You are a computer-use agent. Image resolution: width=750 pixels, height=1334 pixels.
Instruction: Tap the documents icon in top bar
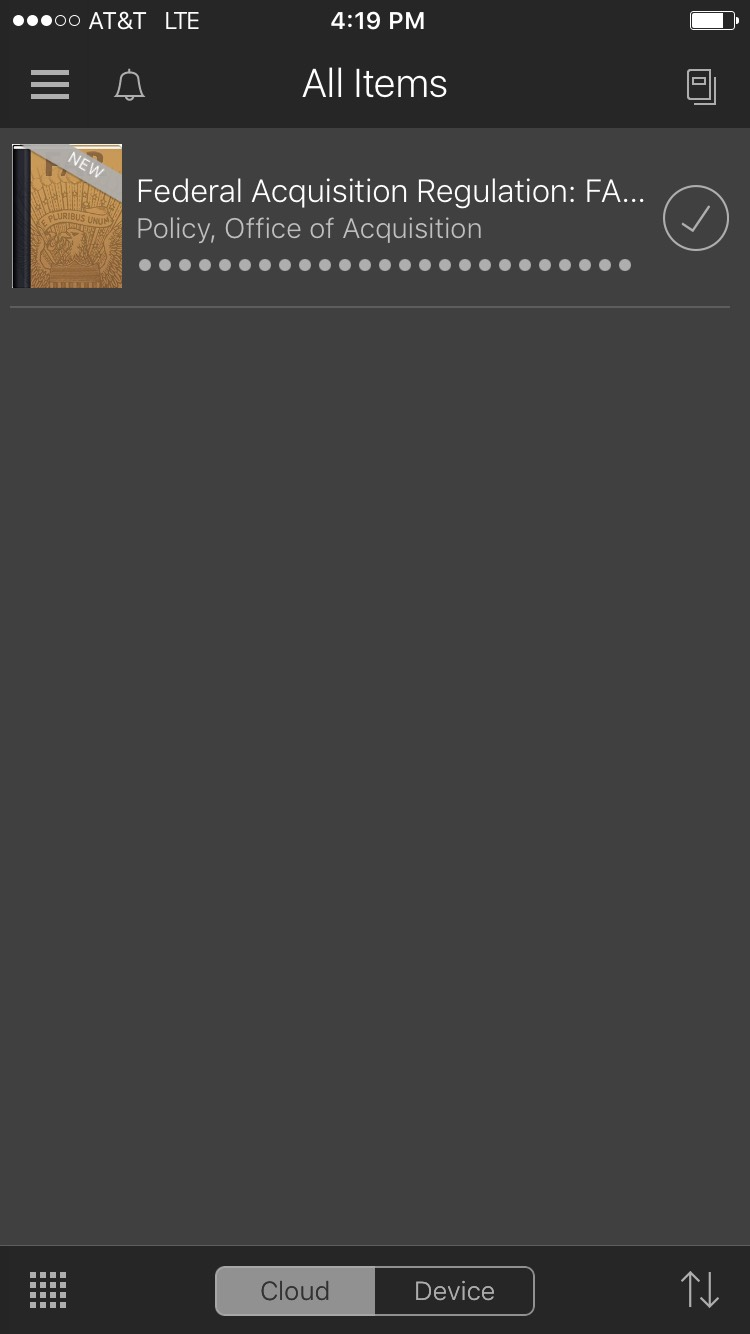[x=701, y=87]
